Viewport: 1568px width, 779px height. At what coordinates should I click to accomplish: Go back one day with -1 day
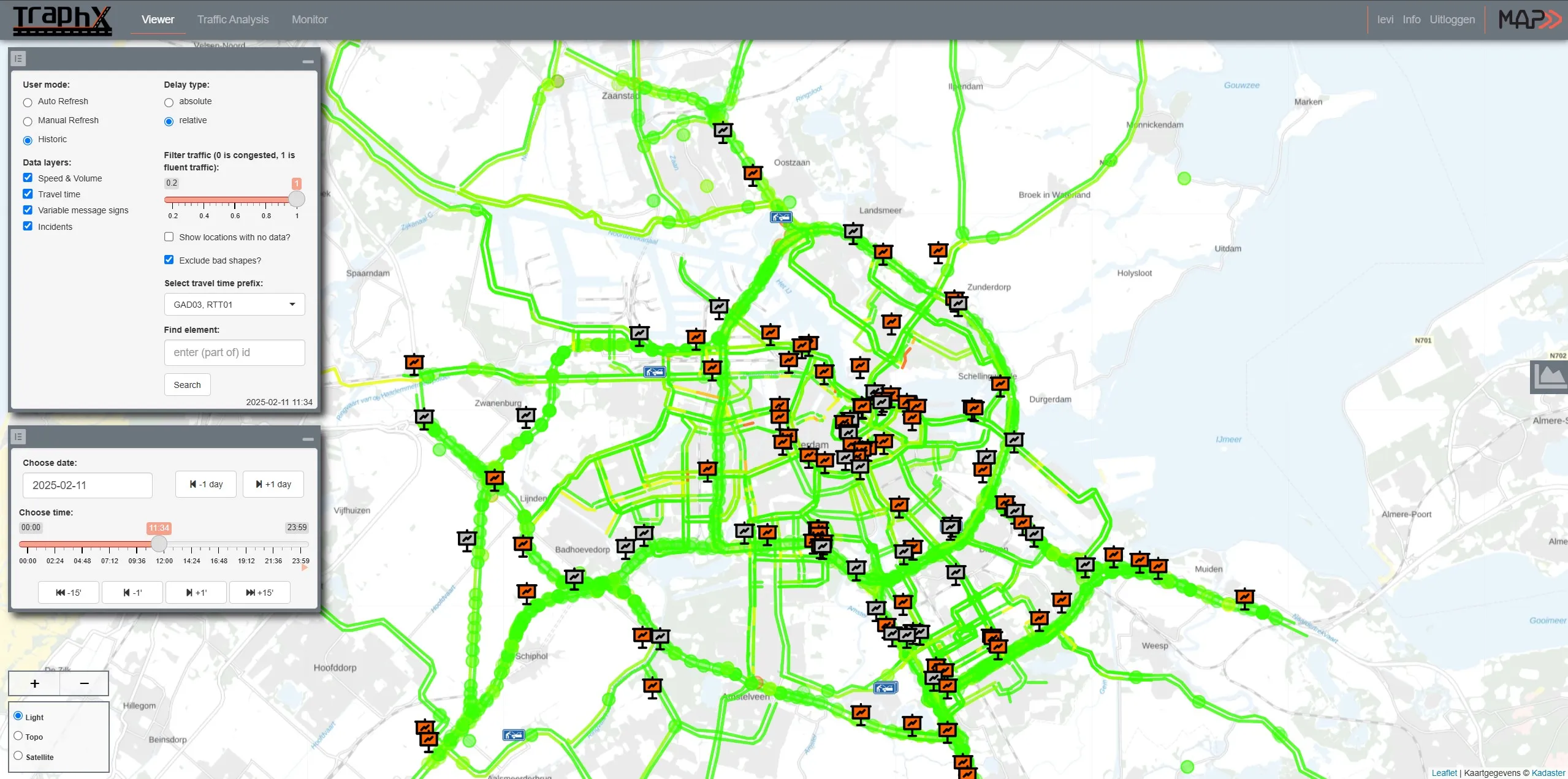tap(205, 484)
